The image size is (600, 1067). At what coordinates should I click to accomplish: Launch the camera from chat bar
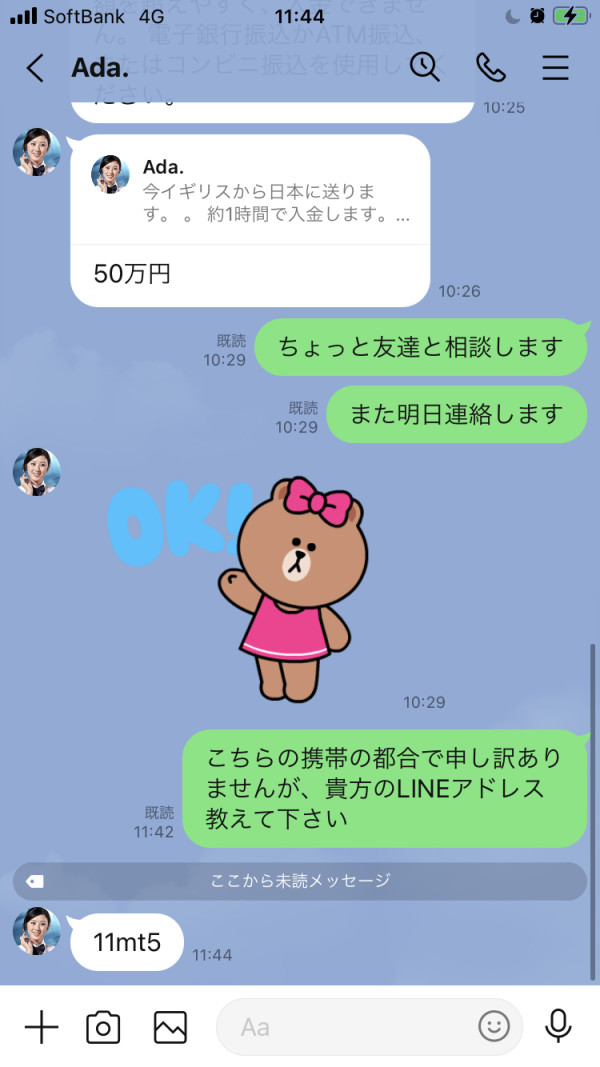point(103,1027)
